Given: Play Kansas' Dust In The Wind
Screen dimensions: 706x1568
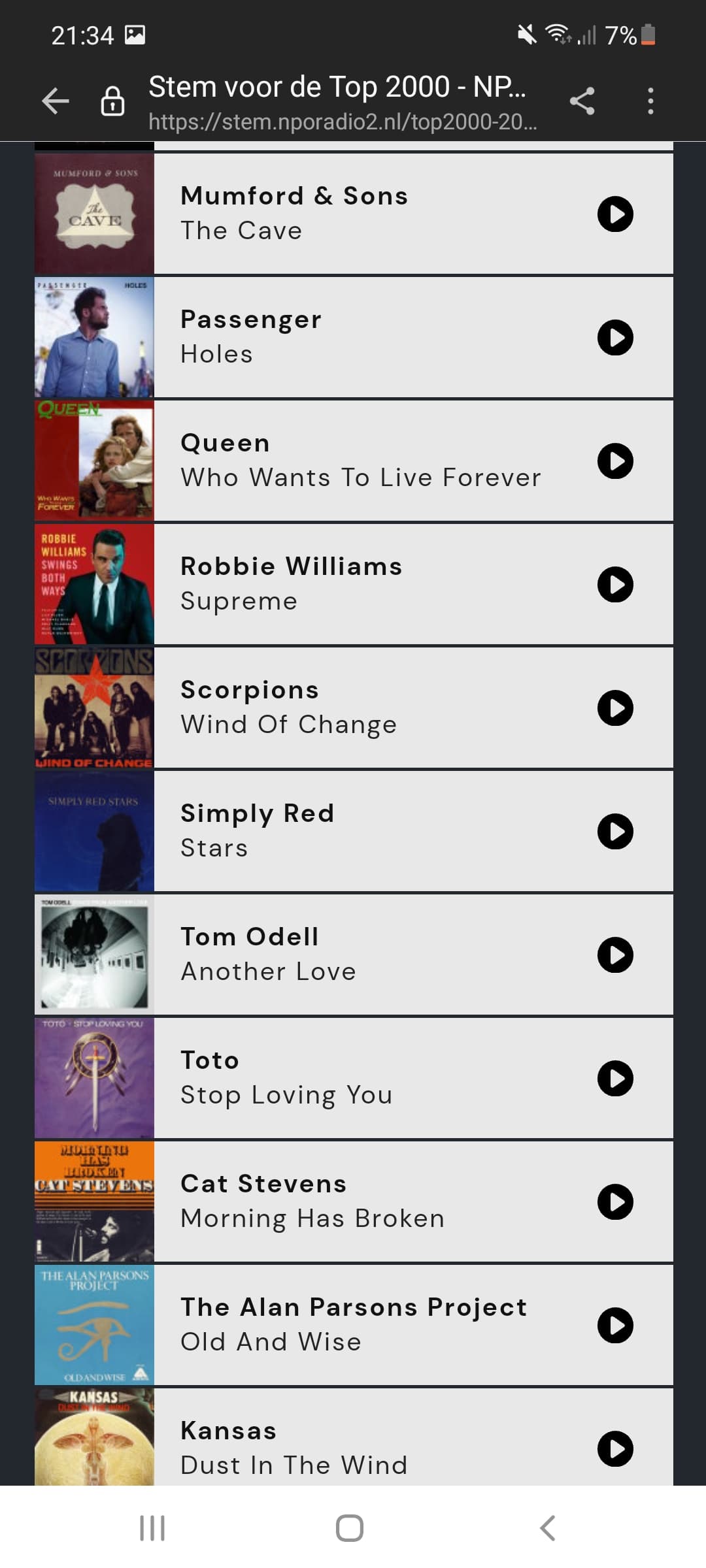Looking at the screenshot, I should [615, 1449].
